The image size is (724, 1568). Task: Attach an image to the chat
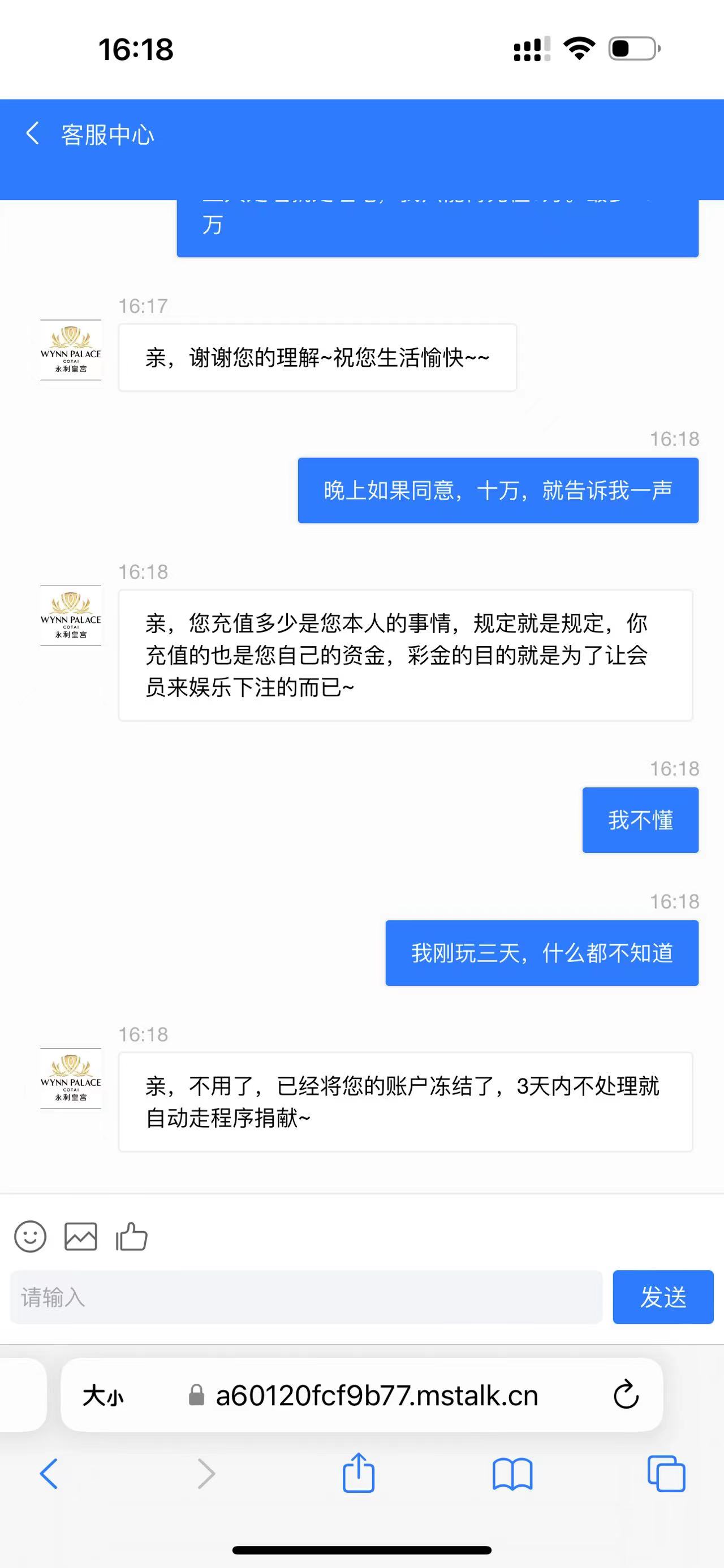[x=80, y=1237]
